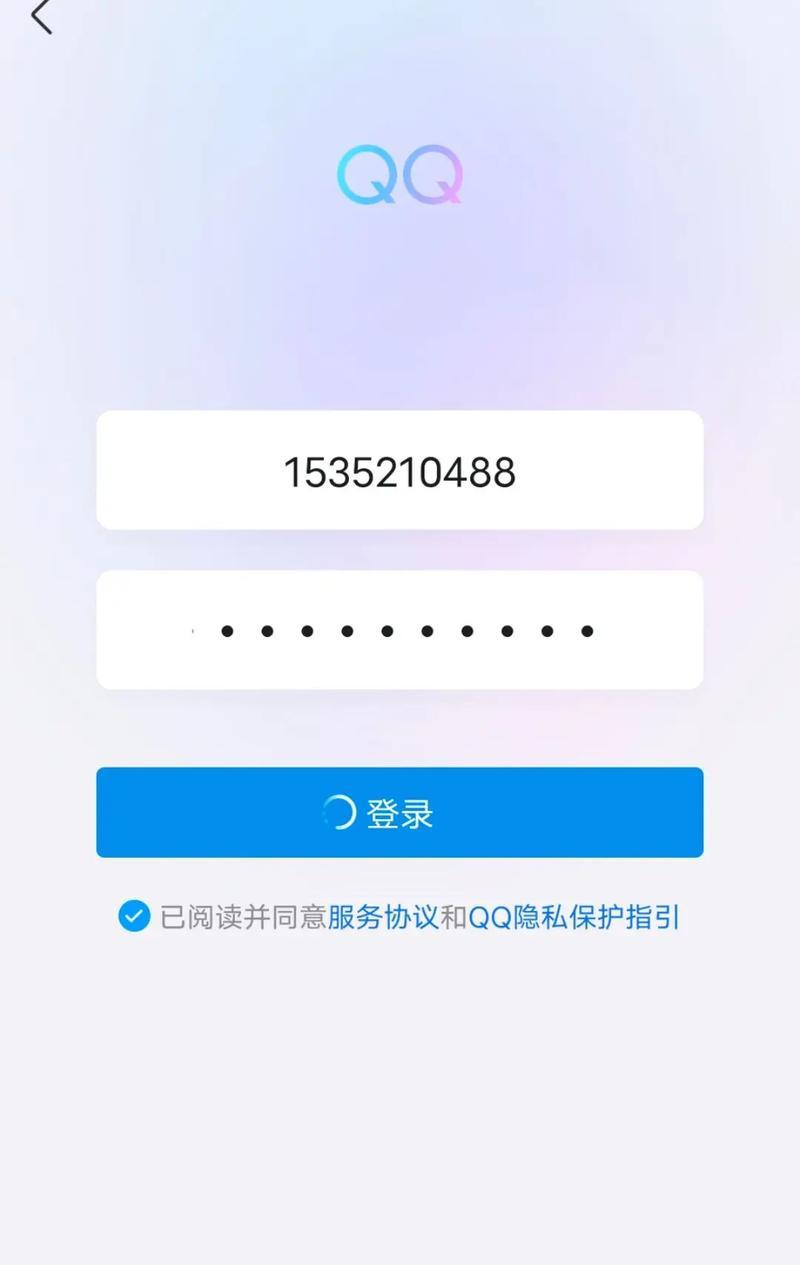
Task: Go back with the top arrow
Action: click(41, 17)
